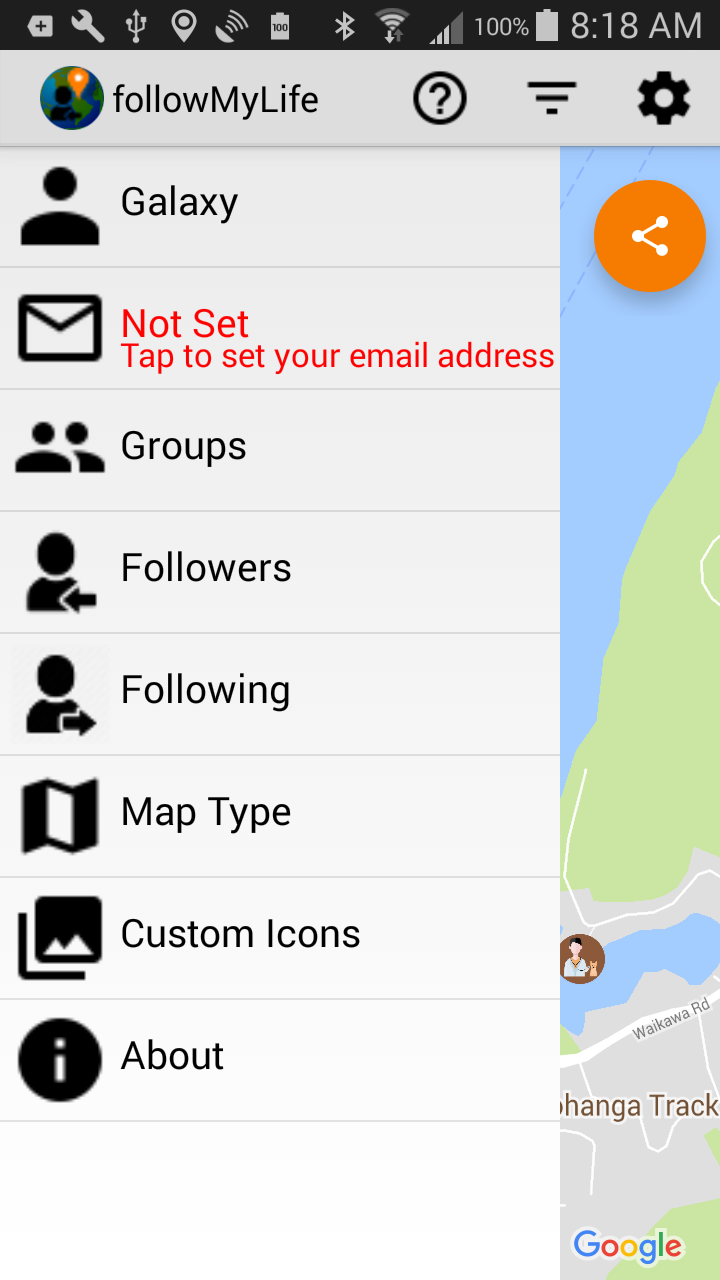This screenshot has width=720, height=1280.
Task: Tap the followMyLife app logo
Action: (x=72, y=99)
